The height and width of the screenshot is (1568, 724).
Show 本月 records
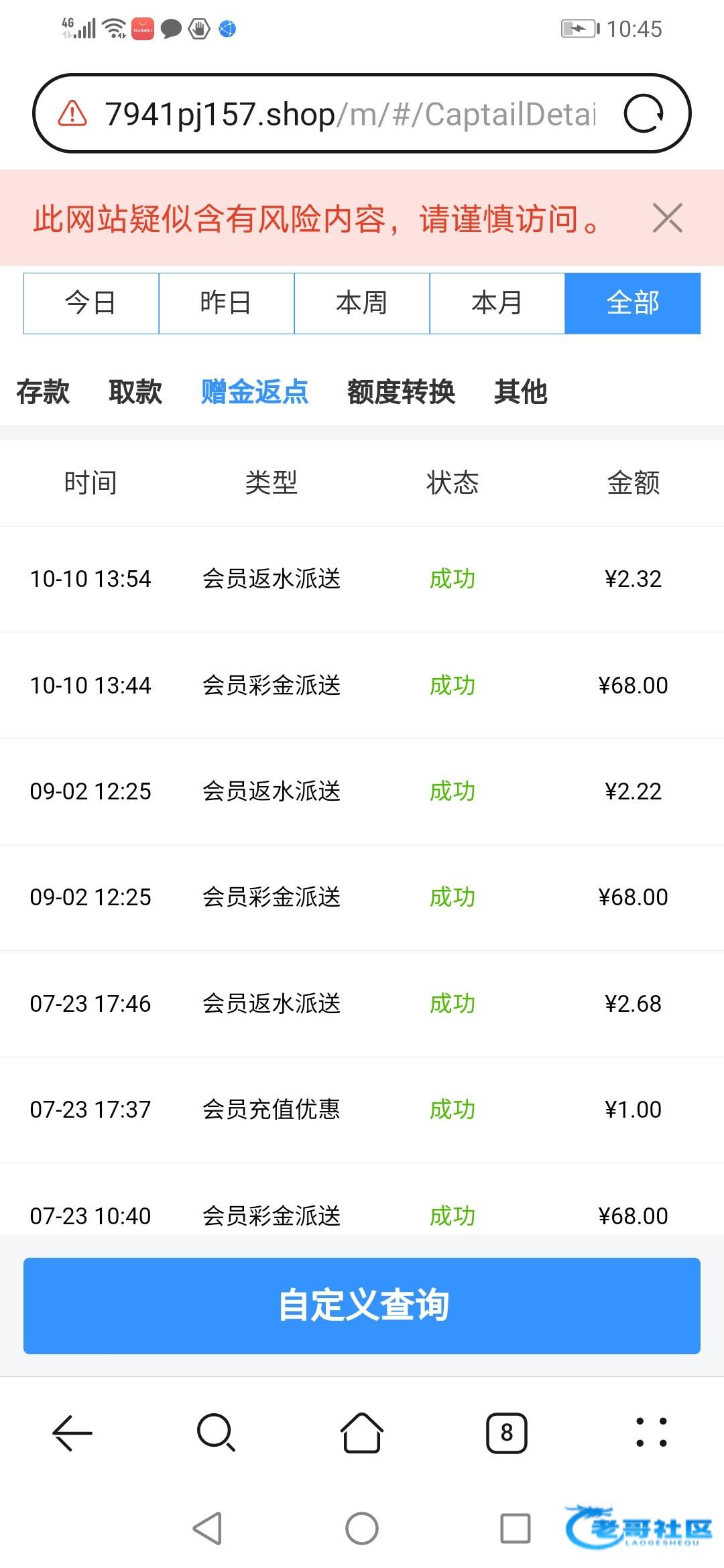point(497,303)
